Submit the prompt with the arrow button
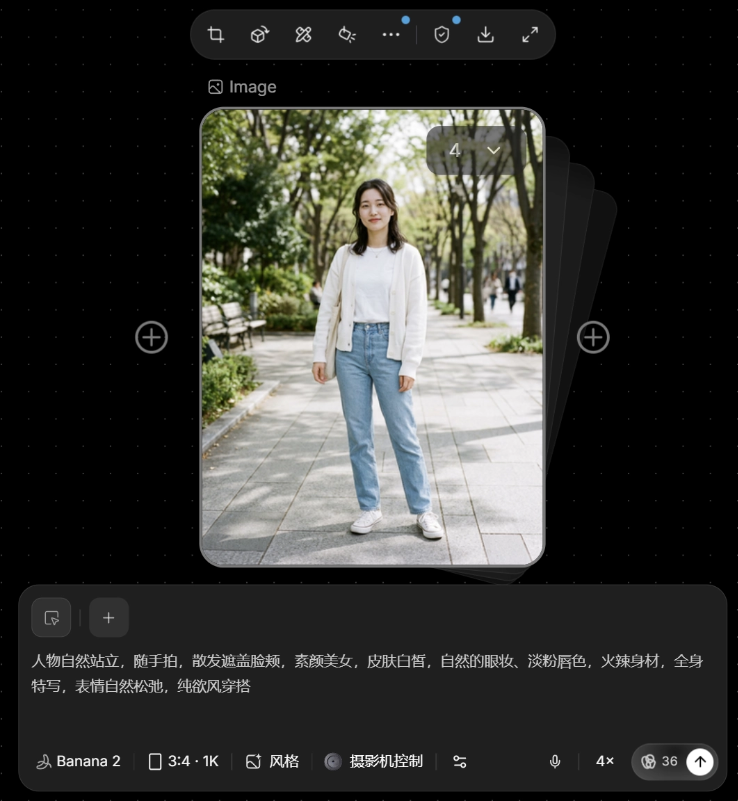738x801 pixels. click(700, 761)
